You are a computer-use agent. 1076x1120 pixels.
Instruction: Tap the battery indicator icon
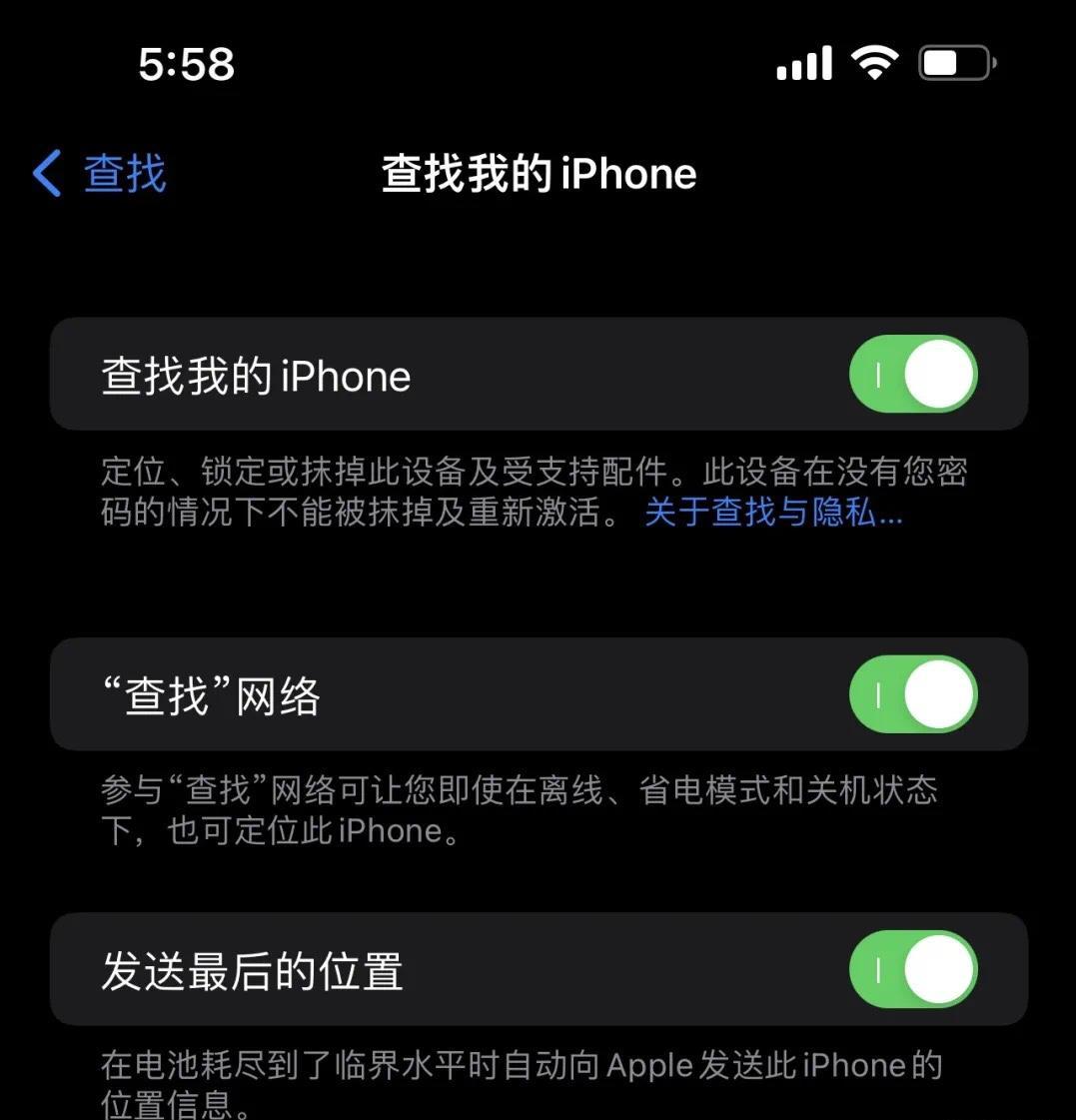click(954, 62)
